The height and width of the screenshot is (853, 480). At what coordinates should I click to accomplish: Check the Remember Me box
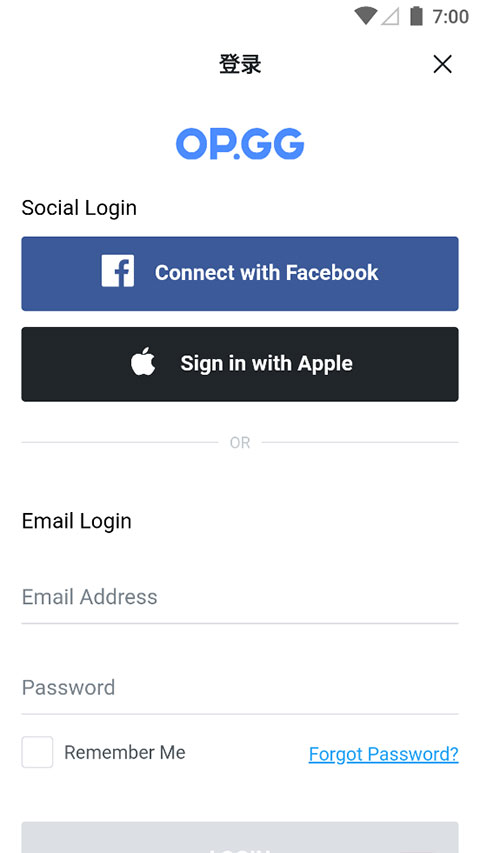[x=37, y=752]
